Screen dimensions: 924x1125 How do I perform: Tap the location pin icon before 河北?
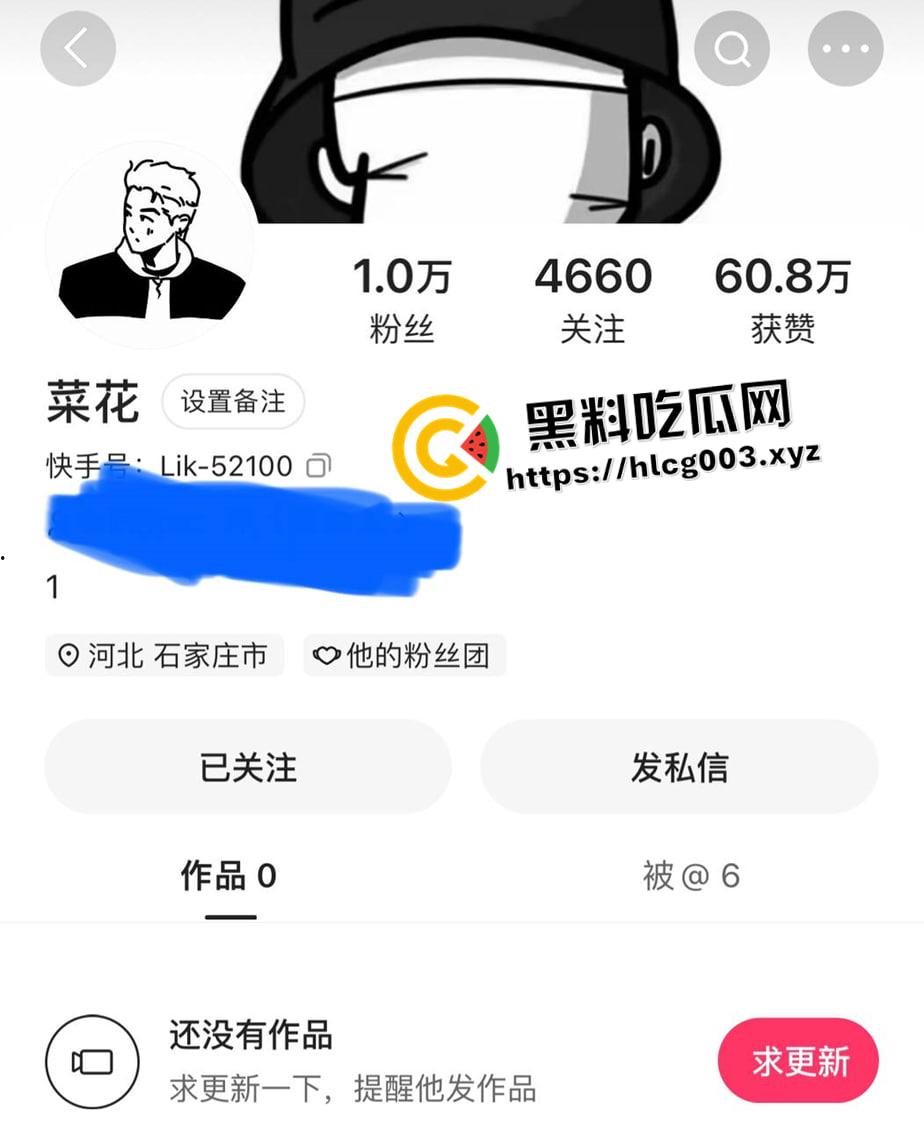tap(67, 656)
